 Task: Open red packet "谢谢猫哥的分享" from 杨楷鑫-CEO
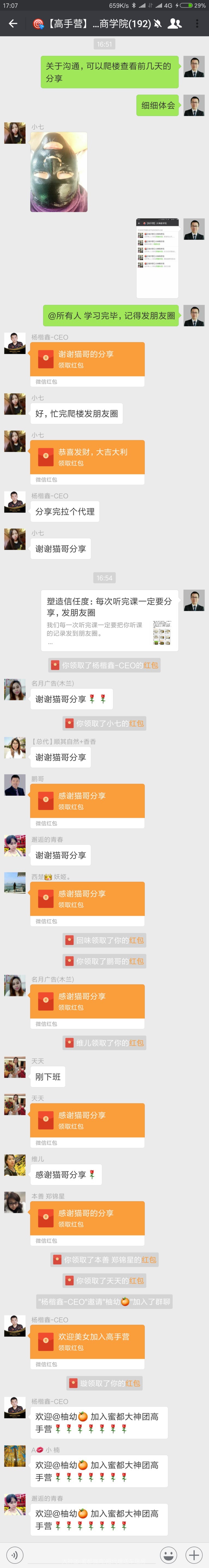[x=87, y=359]
